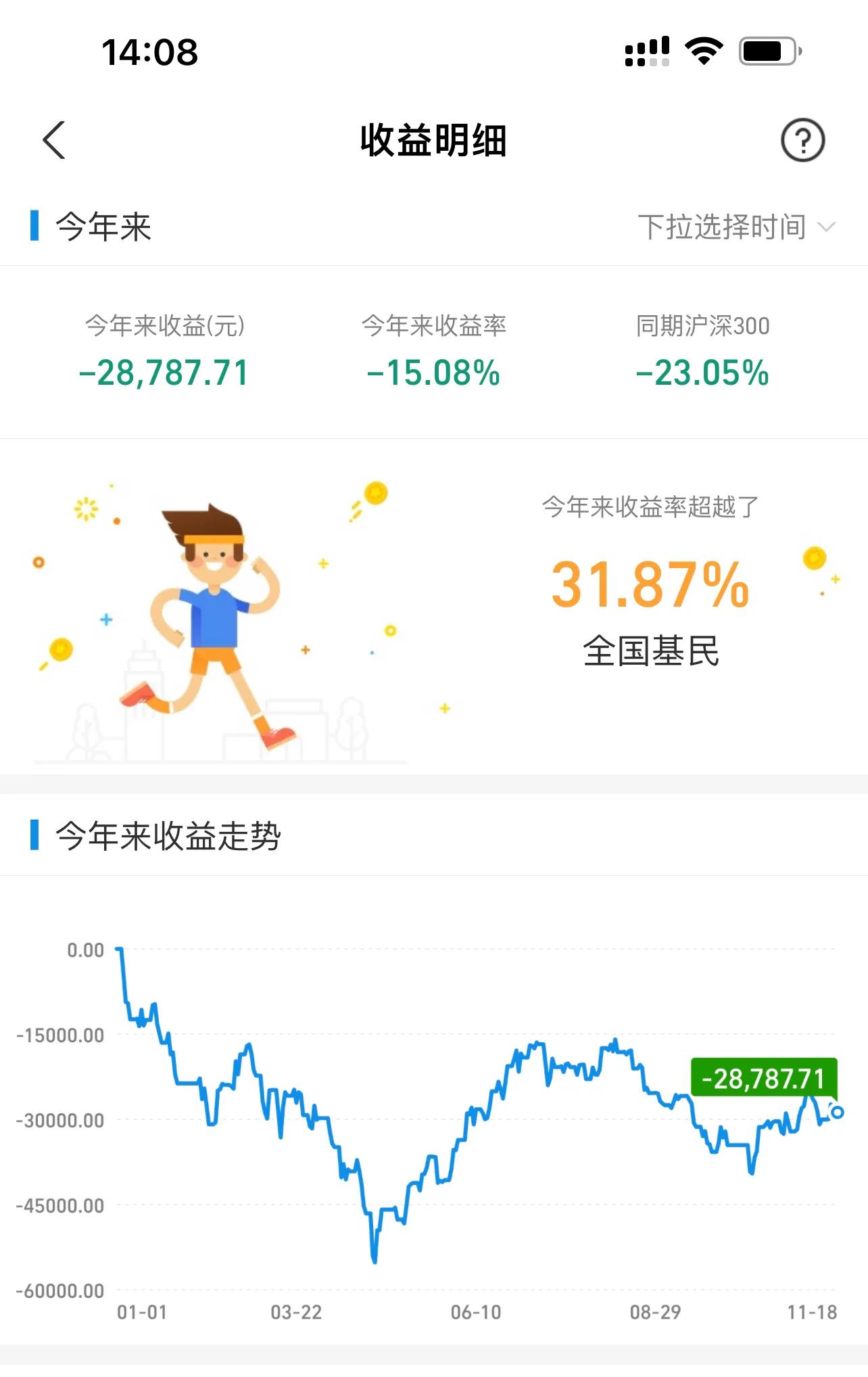
Task: Tap the −15.08% yearly return rate
Action: pyautogui.click(x=433, y=373)
